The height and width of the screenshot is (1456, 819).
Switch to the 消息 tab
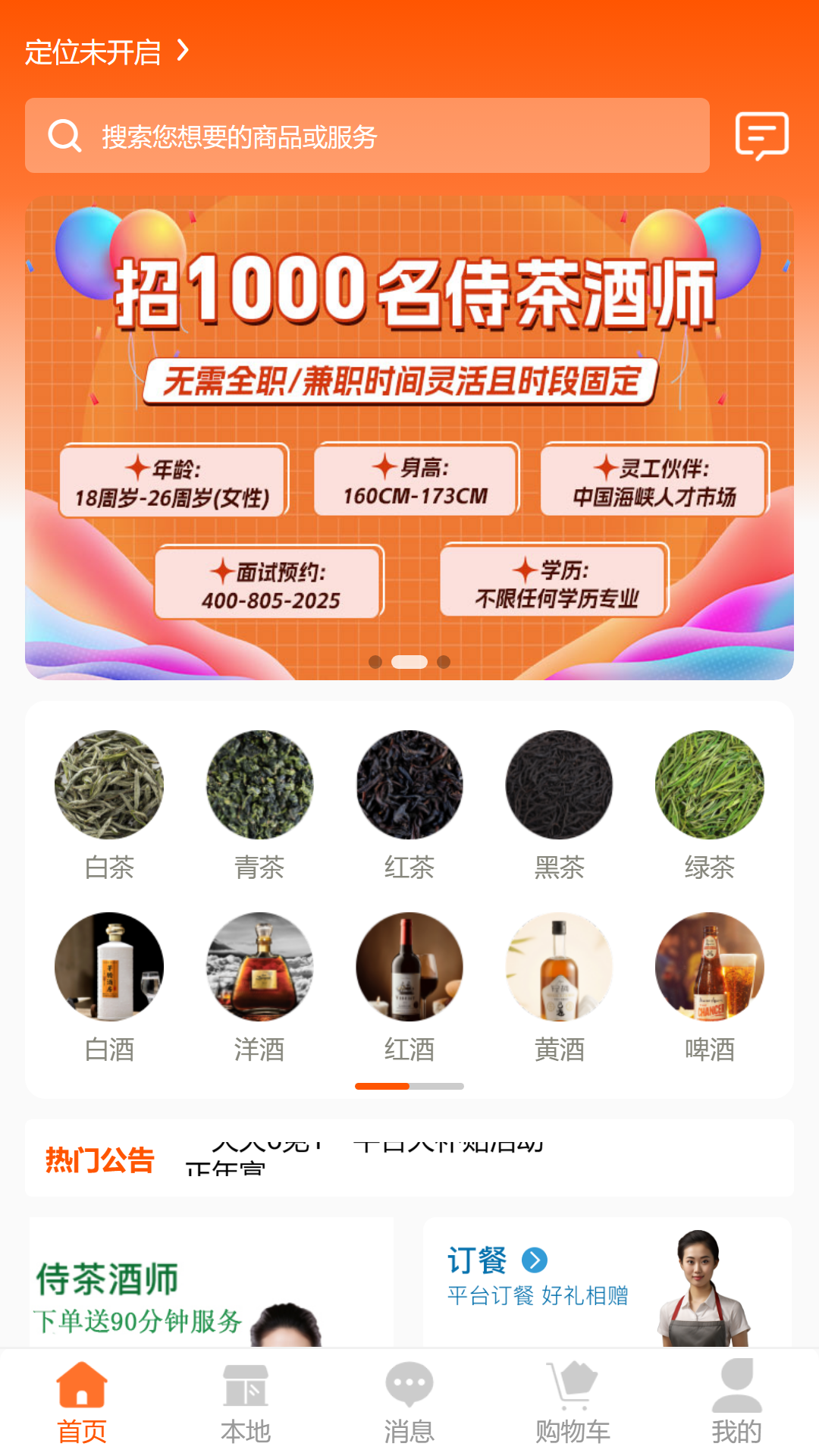(x=409, y=1403)
